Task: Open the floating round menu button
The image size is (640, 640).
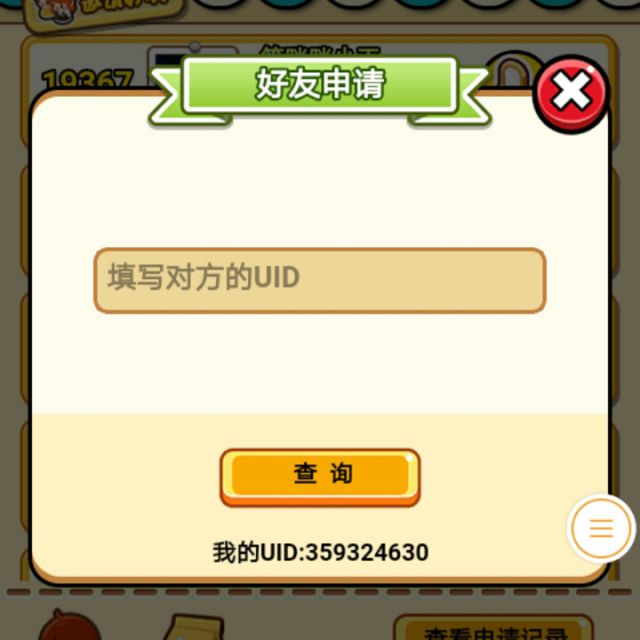Action: [x=601, y=529]
